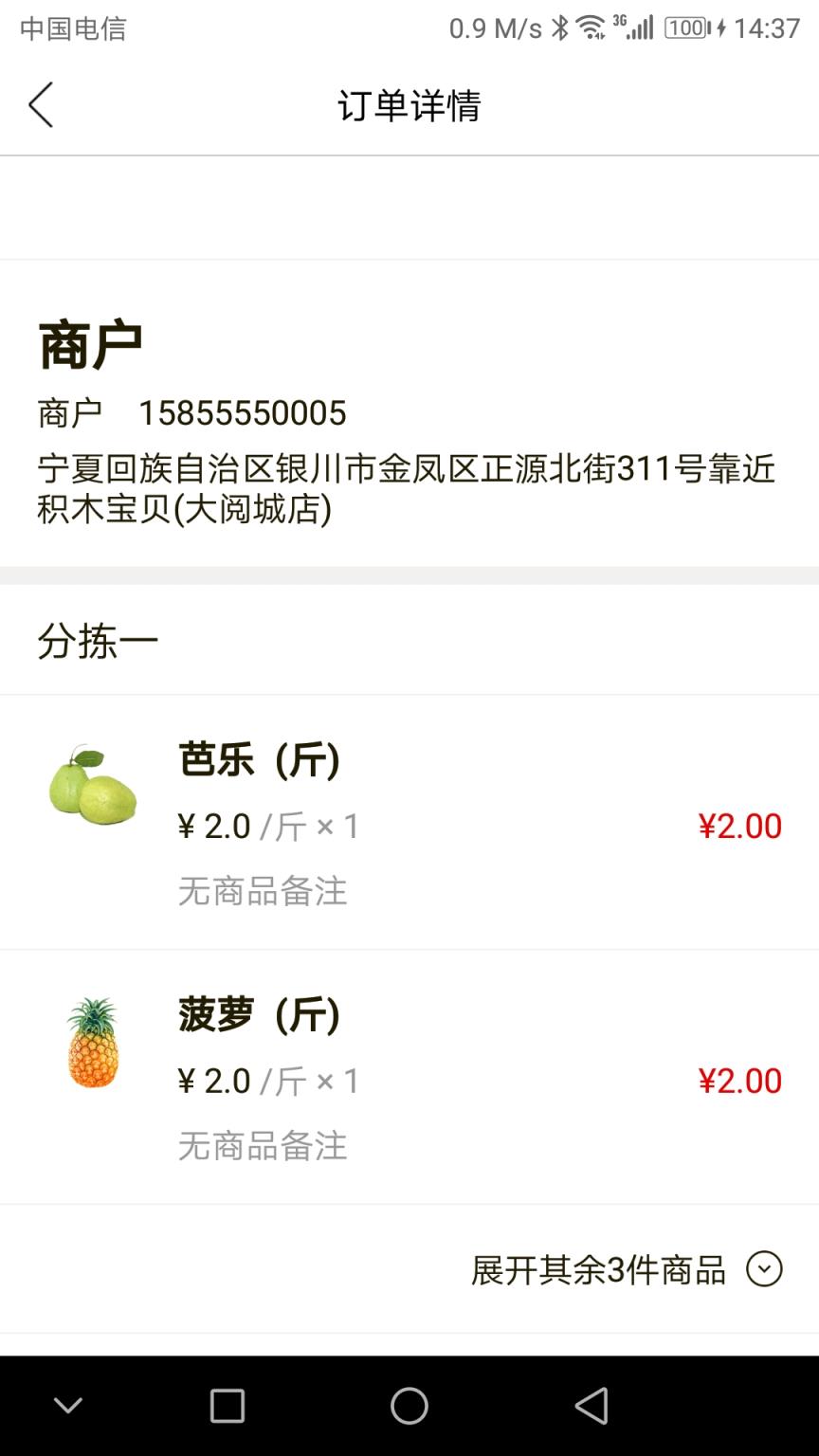Call merchant phone number 15855550005
The image size is (819, 1456).
[x=244, y=413]
